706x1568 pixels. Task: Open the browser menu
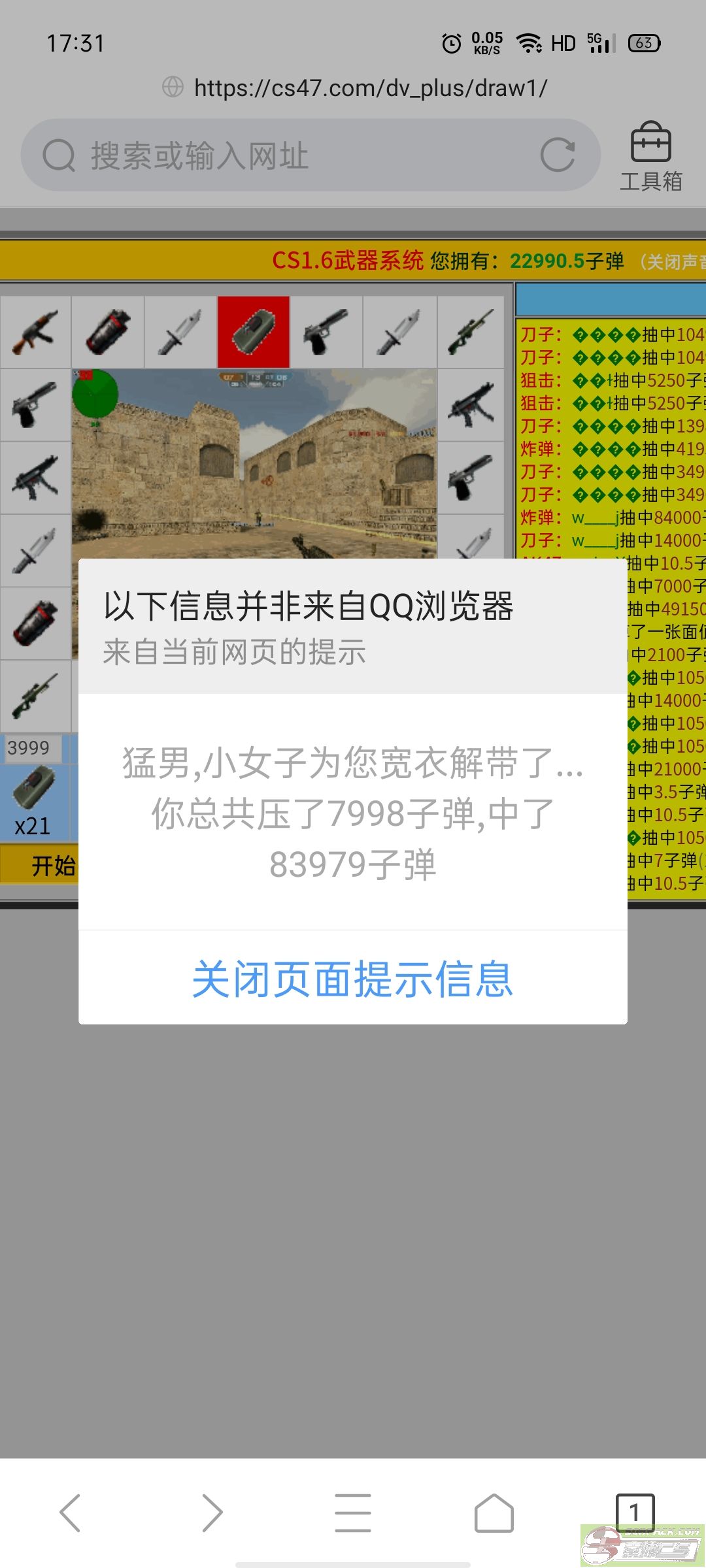click(353, 1512)
